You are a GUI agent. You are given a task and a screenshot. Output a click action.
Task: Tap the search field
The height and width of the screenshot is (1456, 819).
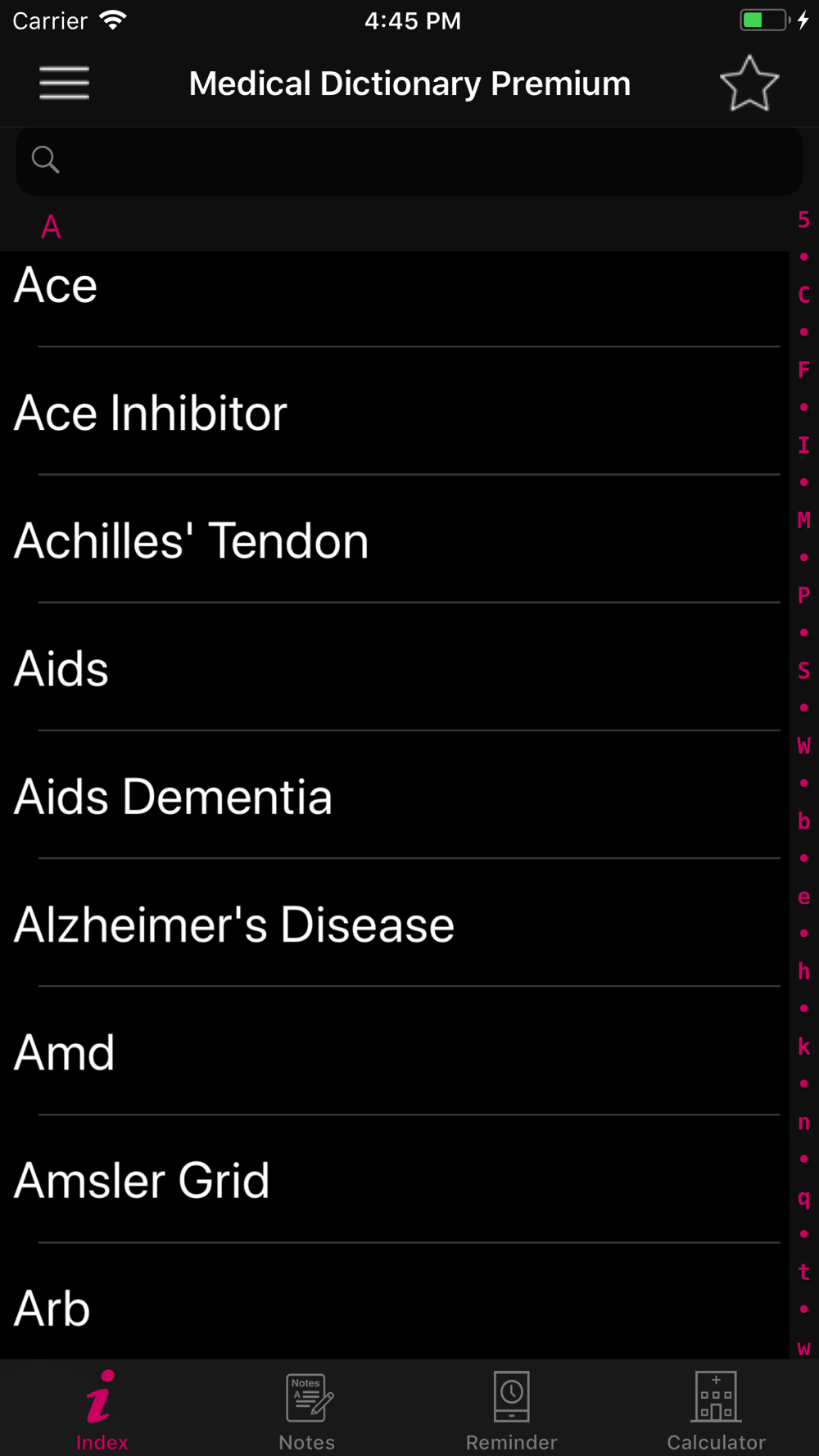coord(409,161)
